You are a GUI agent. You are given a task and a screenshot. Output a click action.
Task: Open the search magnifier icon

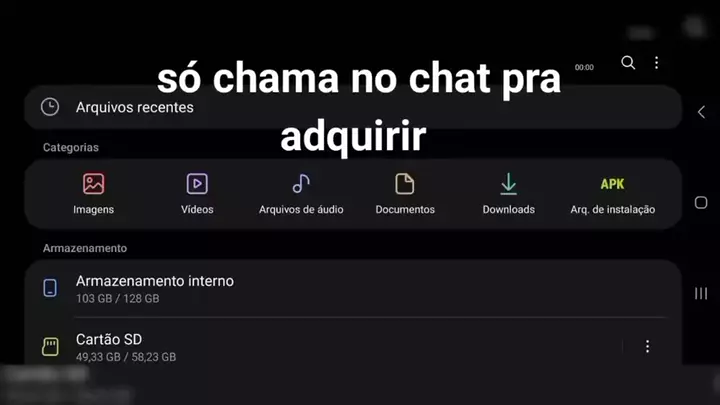click(628, 63)
